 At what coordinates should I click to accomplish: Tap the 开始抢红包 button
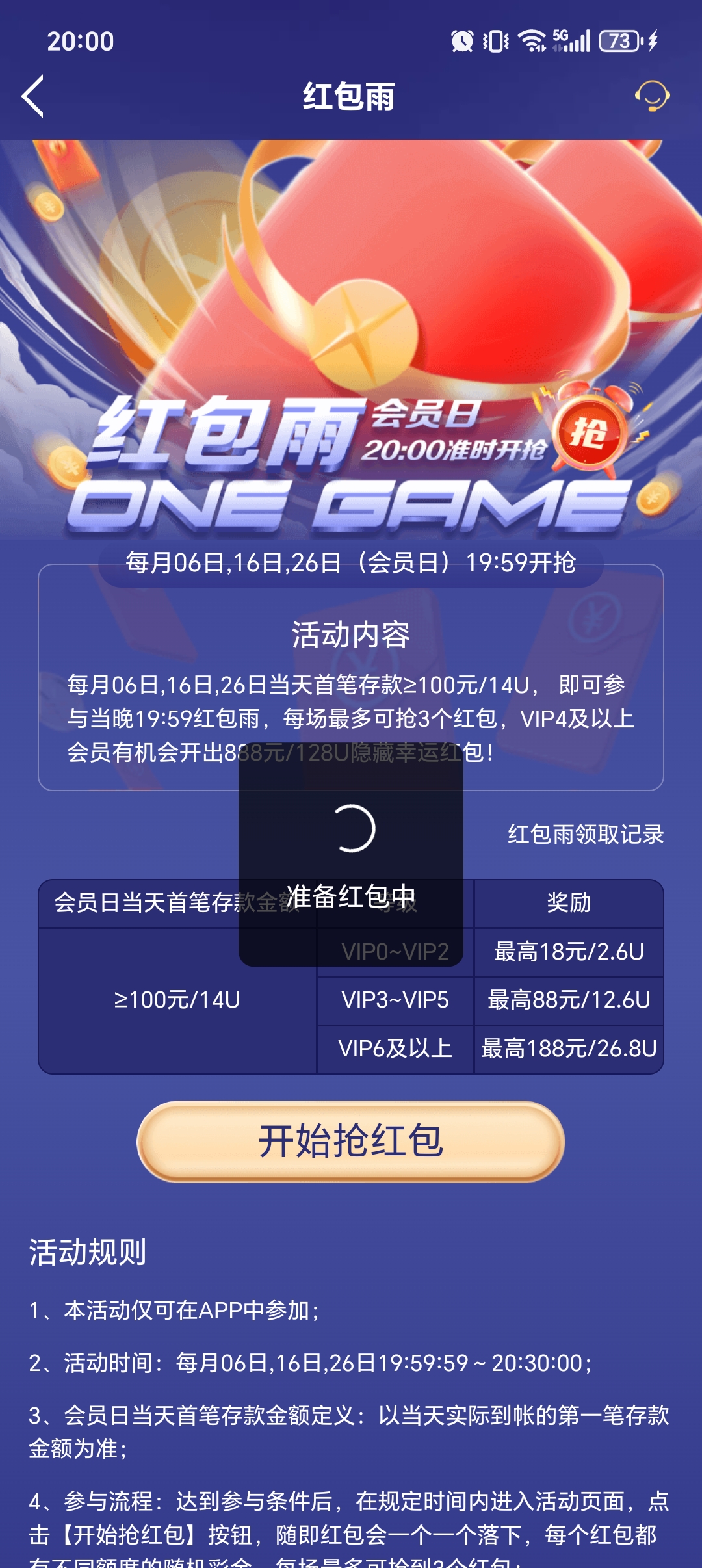pos(350,1141)
